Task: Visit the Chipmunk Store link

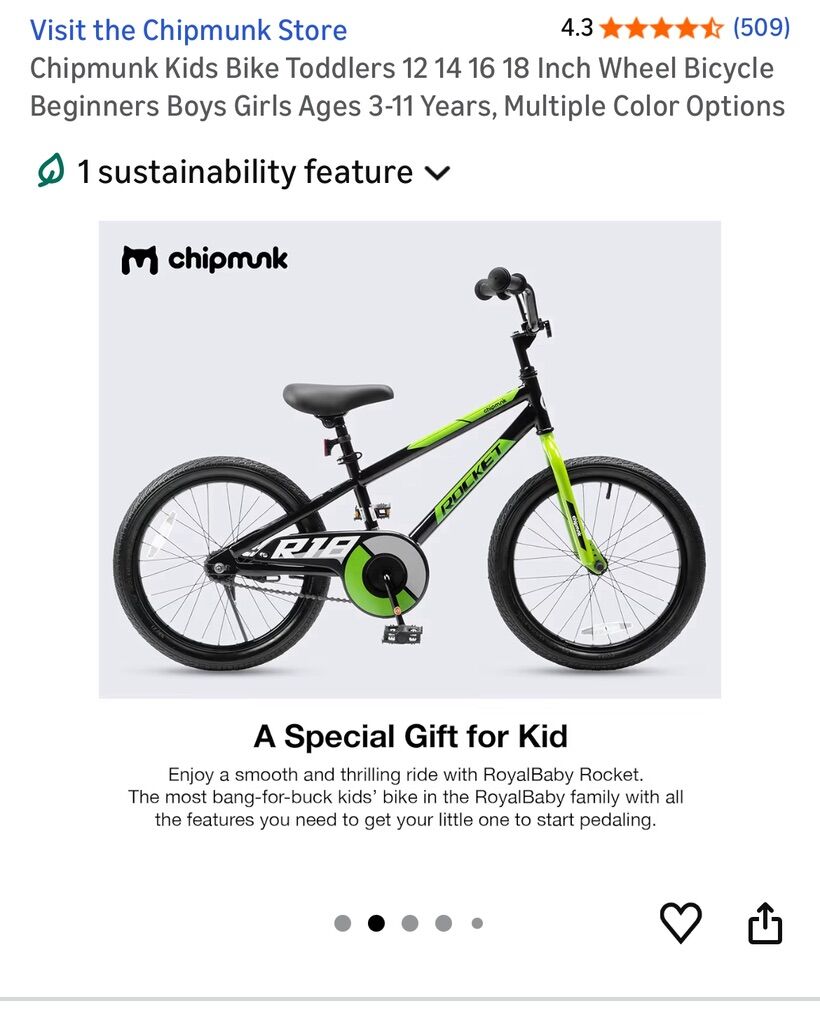Action: pos(188,30)
